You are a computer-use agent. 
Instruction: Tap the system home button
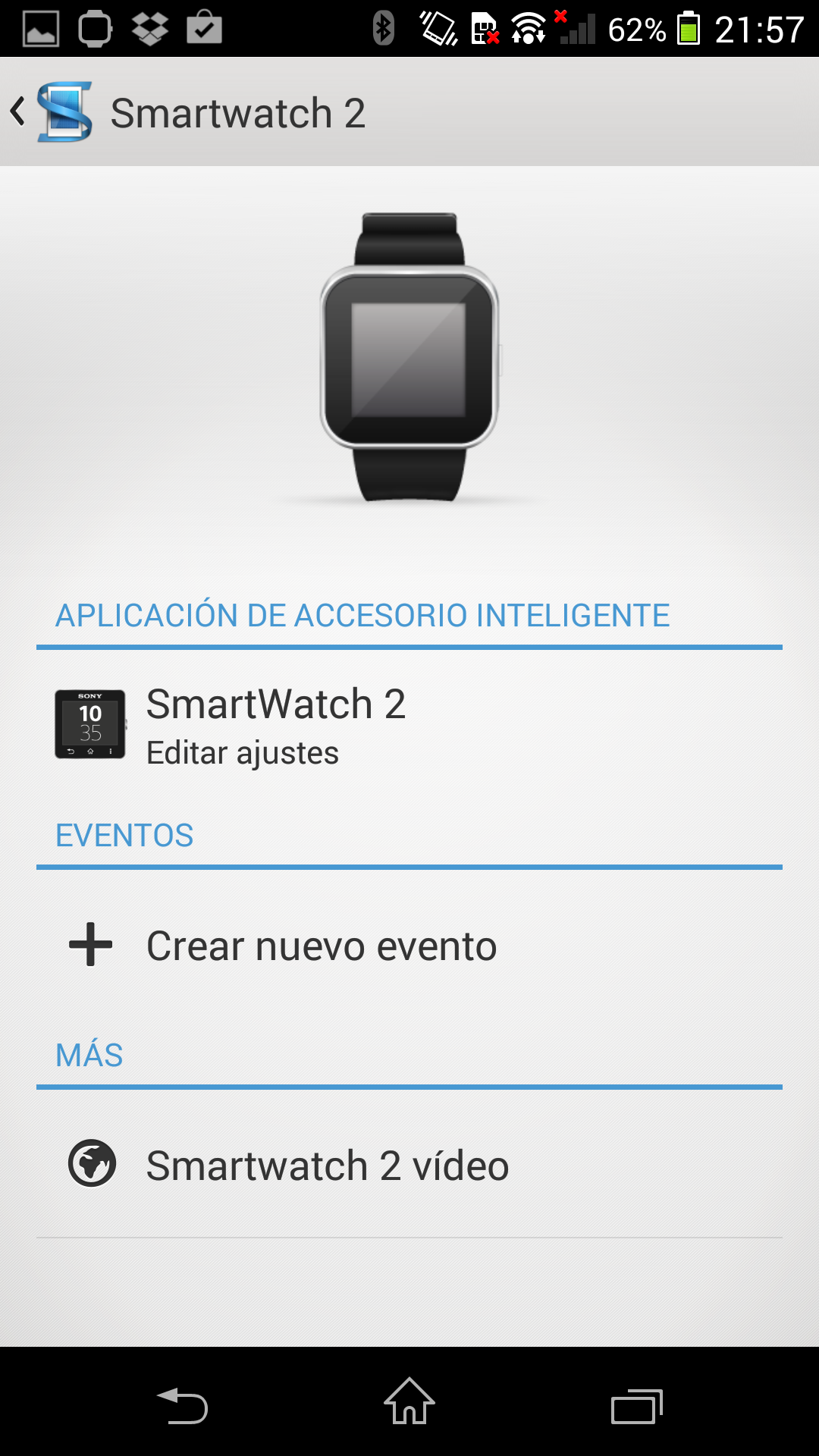[409, 1402]
